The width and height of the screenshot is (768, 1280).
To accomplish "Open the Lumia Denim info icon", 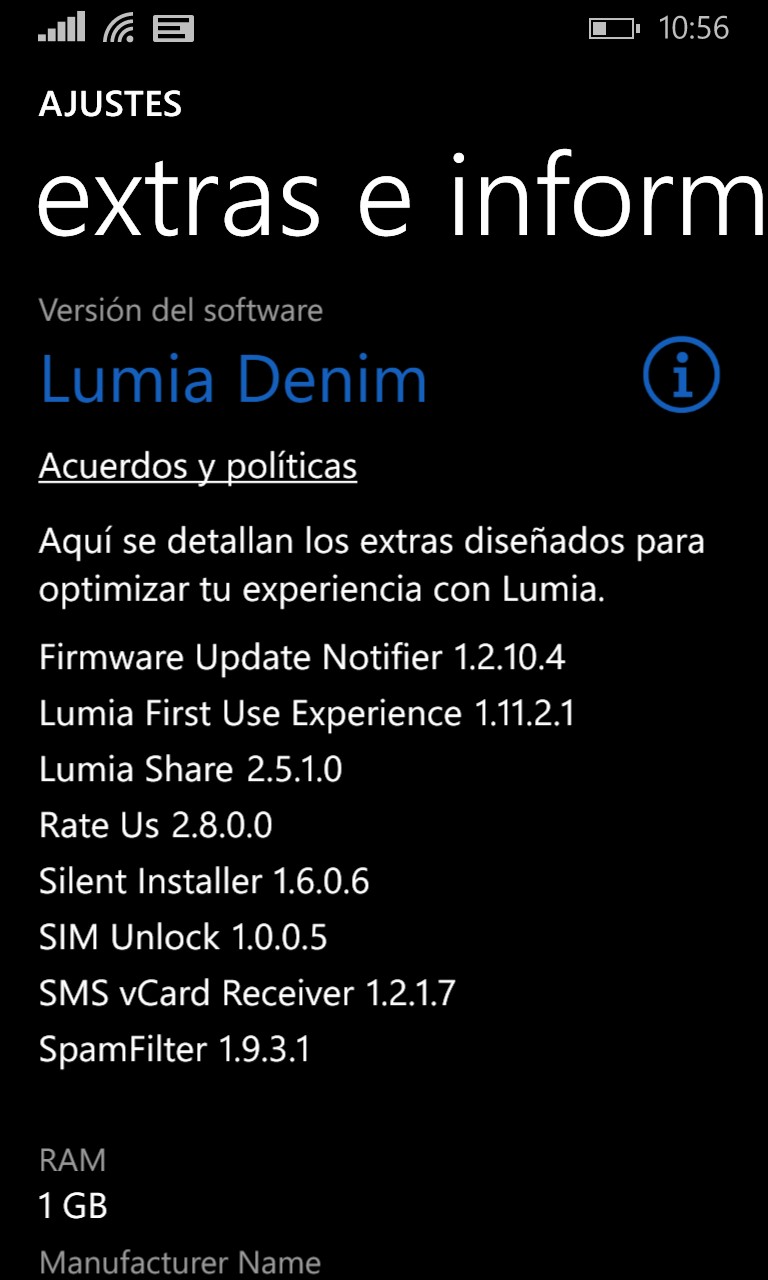I will click(681, 375).
